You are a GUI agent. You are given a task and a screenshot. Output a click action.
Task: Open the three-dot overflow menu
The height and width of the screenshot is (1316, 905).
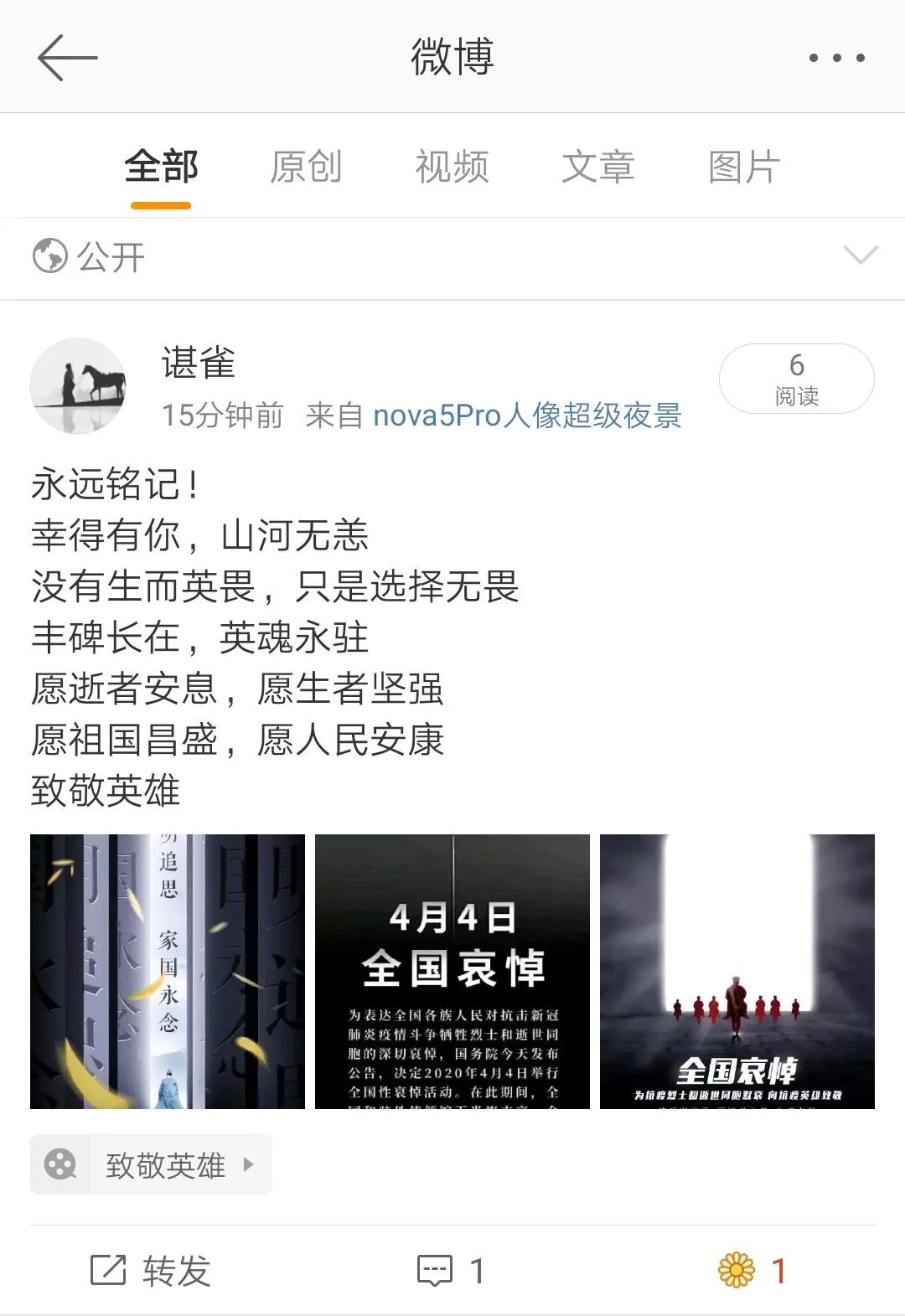click(836, 58)
